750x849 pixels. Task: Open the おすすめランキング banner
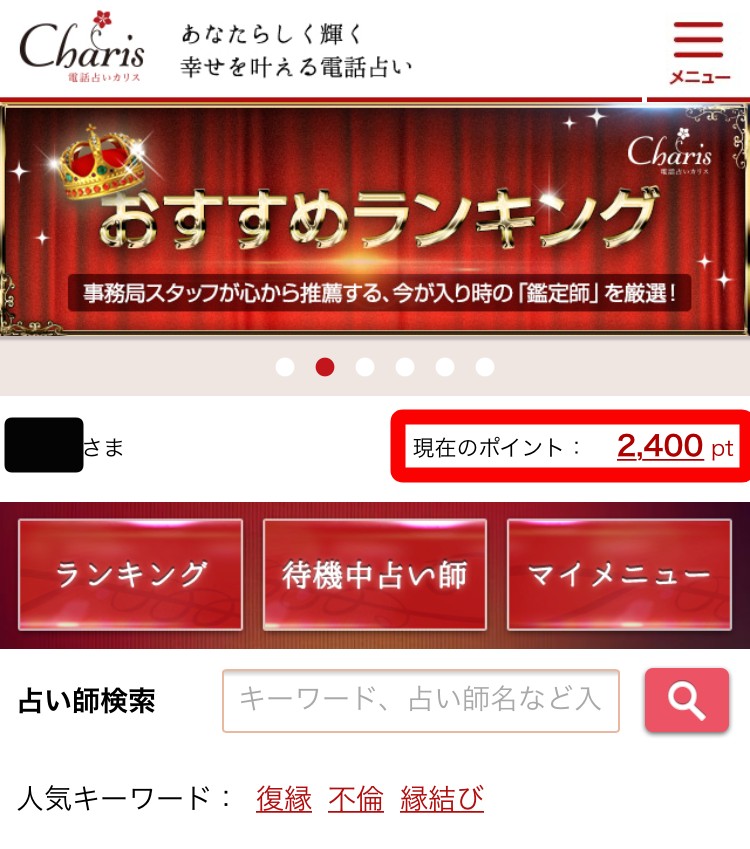pyautogui.click(x=375, y=220)
